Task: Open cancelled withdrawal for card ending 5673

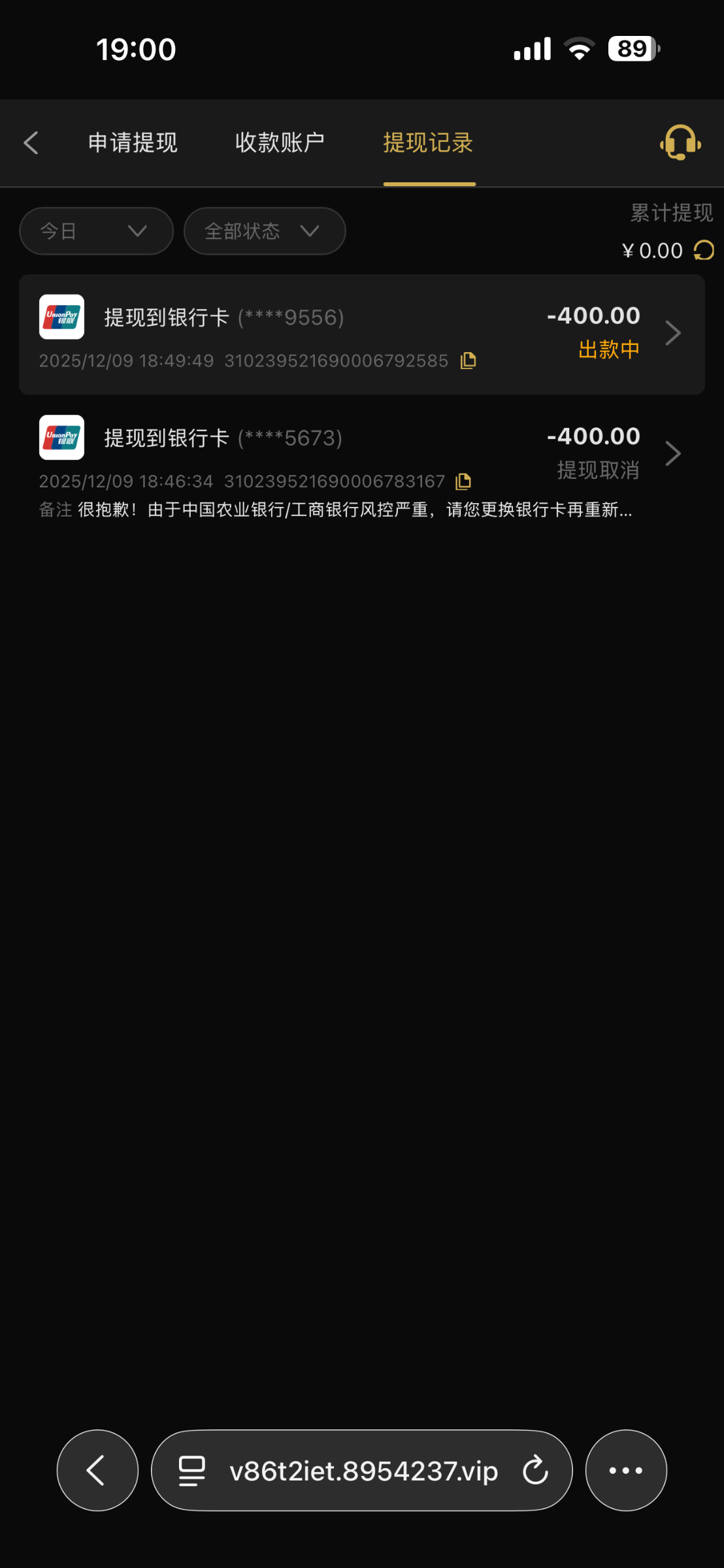Action: click(361, 454)
